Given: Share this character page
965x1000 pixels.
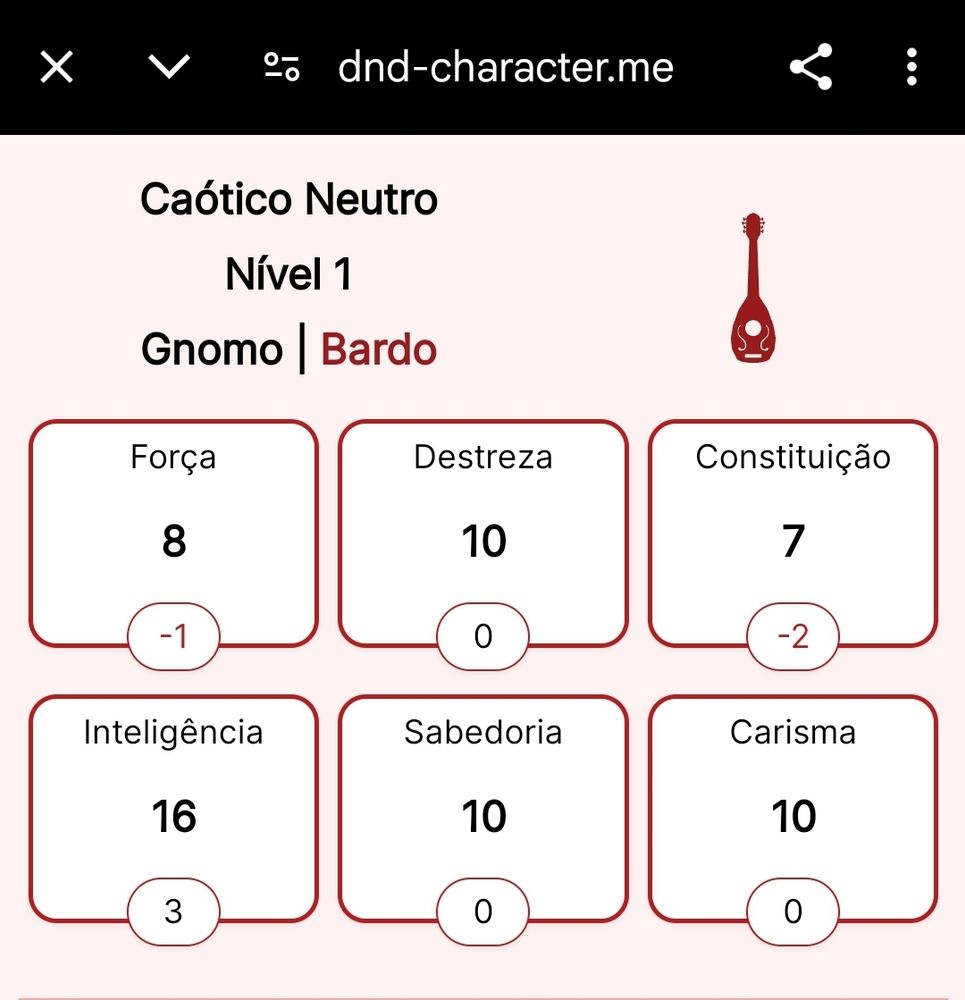Looking at the screenshot, I should (x=810, y=67).
